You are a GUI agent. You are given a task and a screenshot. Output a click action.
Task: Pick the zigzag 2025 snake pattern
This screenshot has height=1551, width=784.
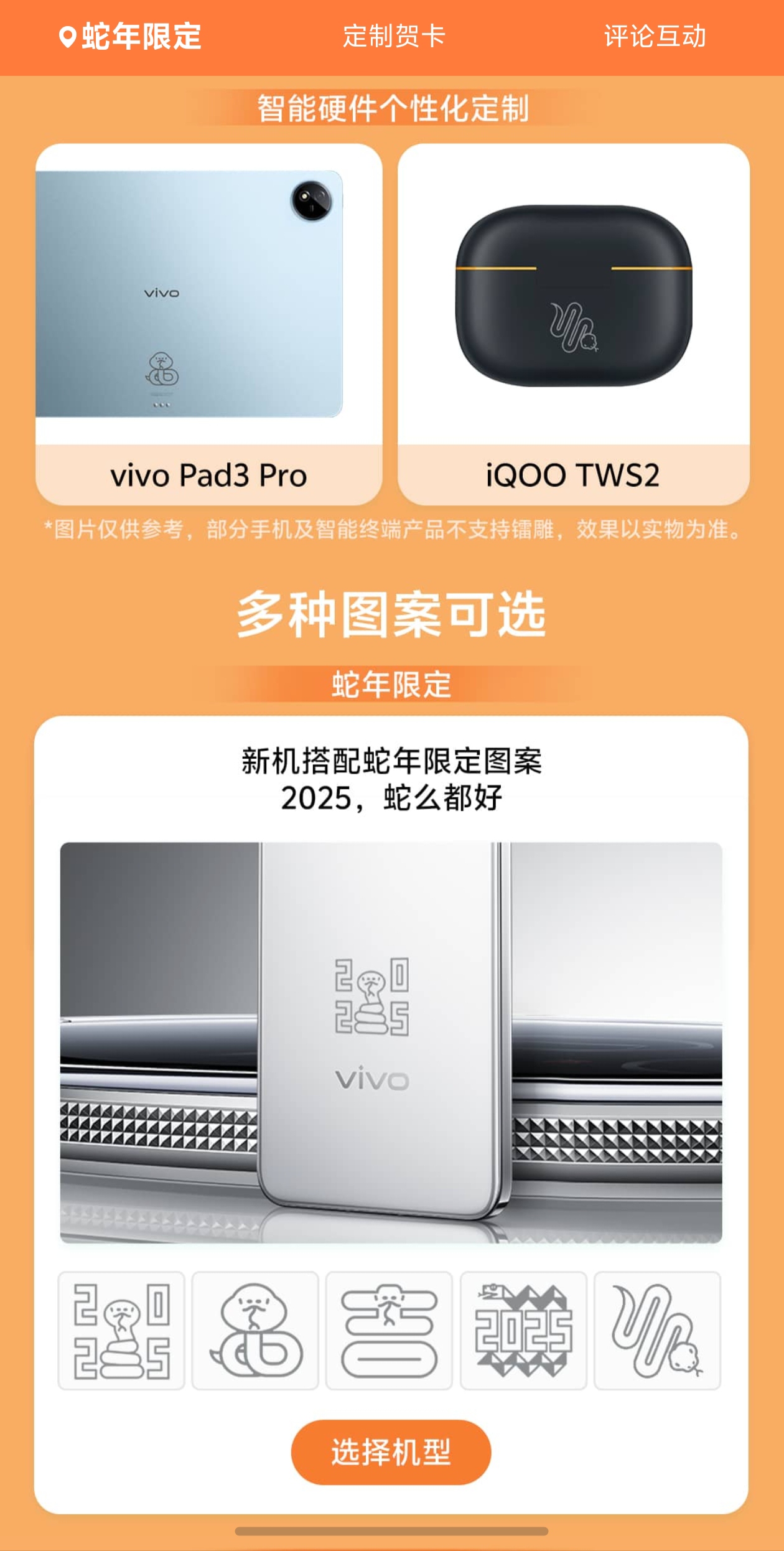pyautogui.click(x=523, y=1331)
